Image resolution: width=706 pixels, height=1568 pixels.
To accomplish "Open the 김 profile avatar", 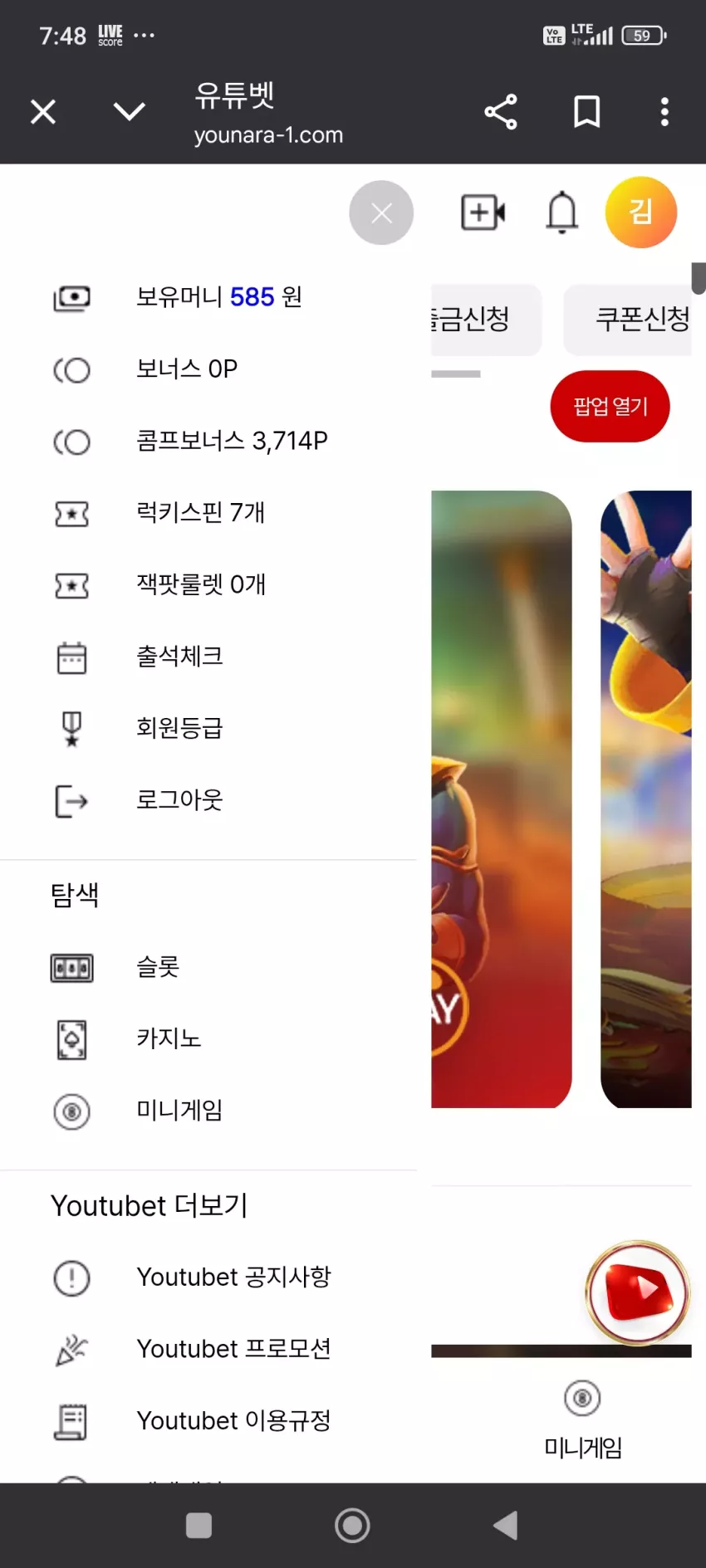I will [641, 212].
